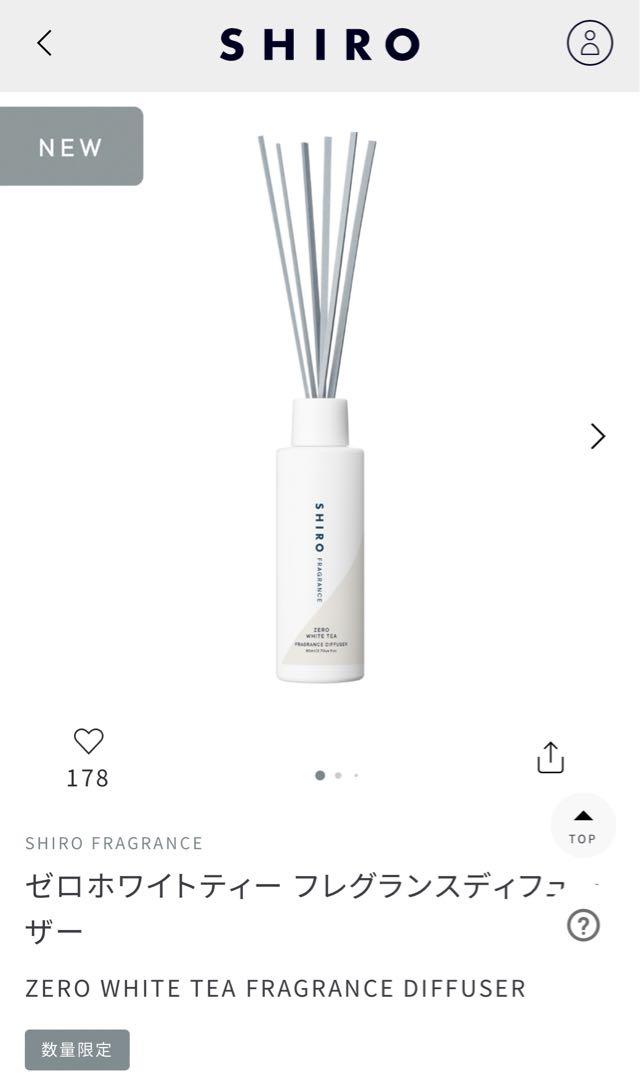Go back using the top-left arrow
Viewport: 640px width, 1080px height.
pyautogui.click(x=44, y=43)
